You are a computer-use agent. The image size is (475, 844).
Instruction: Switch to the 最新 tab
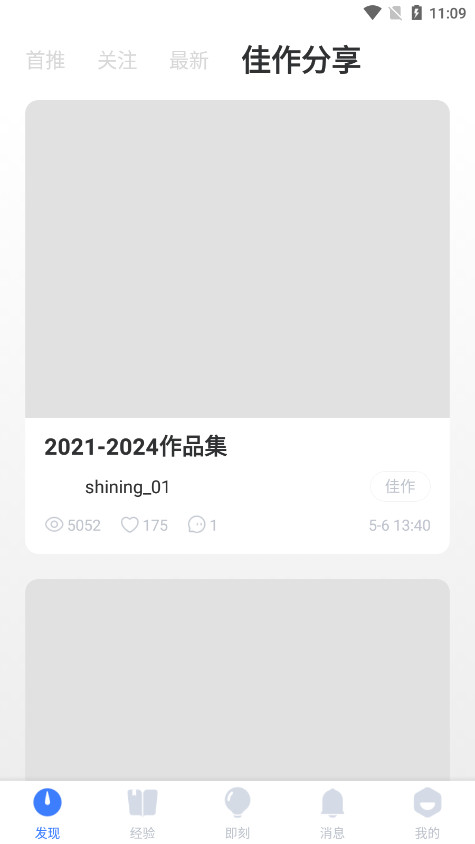coord(189,60)
